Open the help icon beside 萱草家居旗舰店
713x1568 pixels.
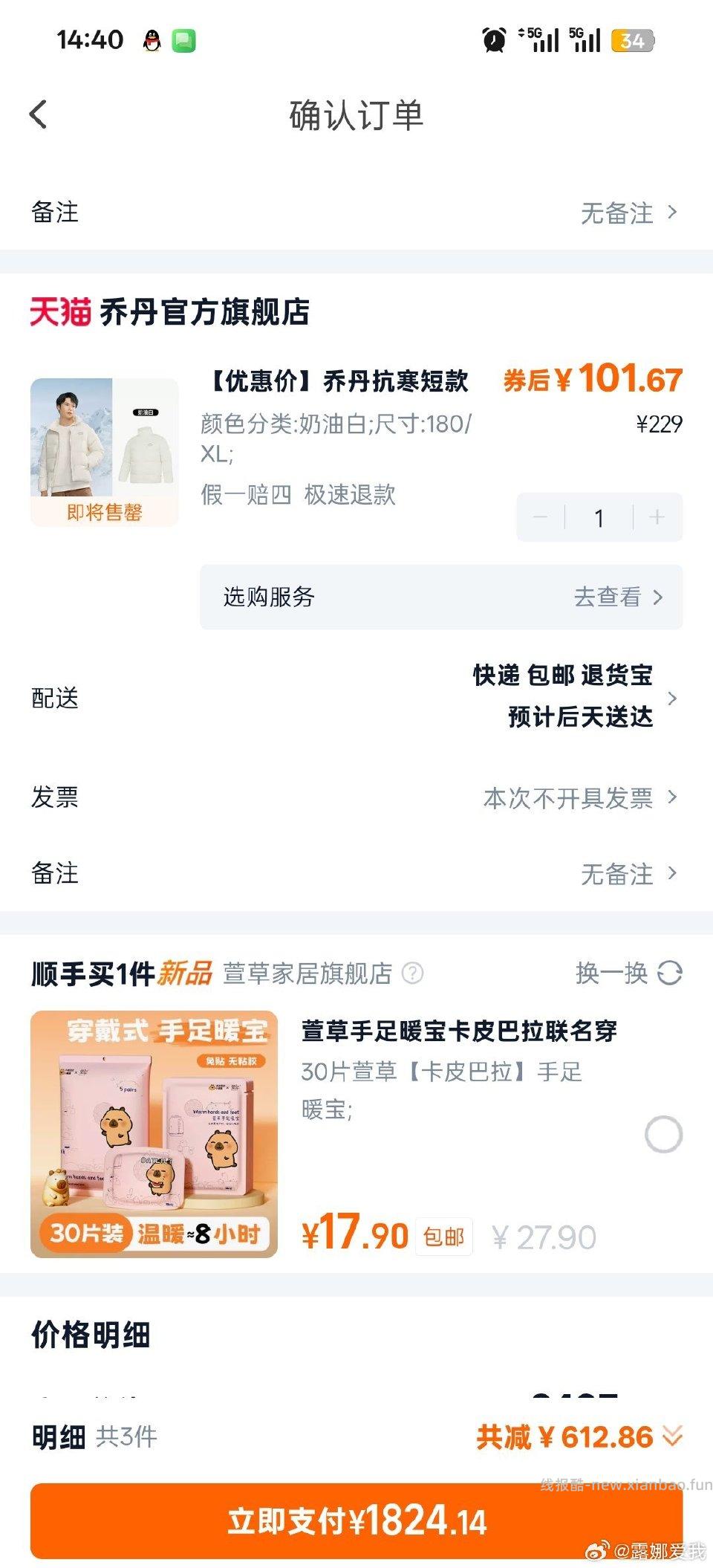pyautogui.click(x=414, y=974)
